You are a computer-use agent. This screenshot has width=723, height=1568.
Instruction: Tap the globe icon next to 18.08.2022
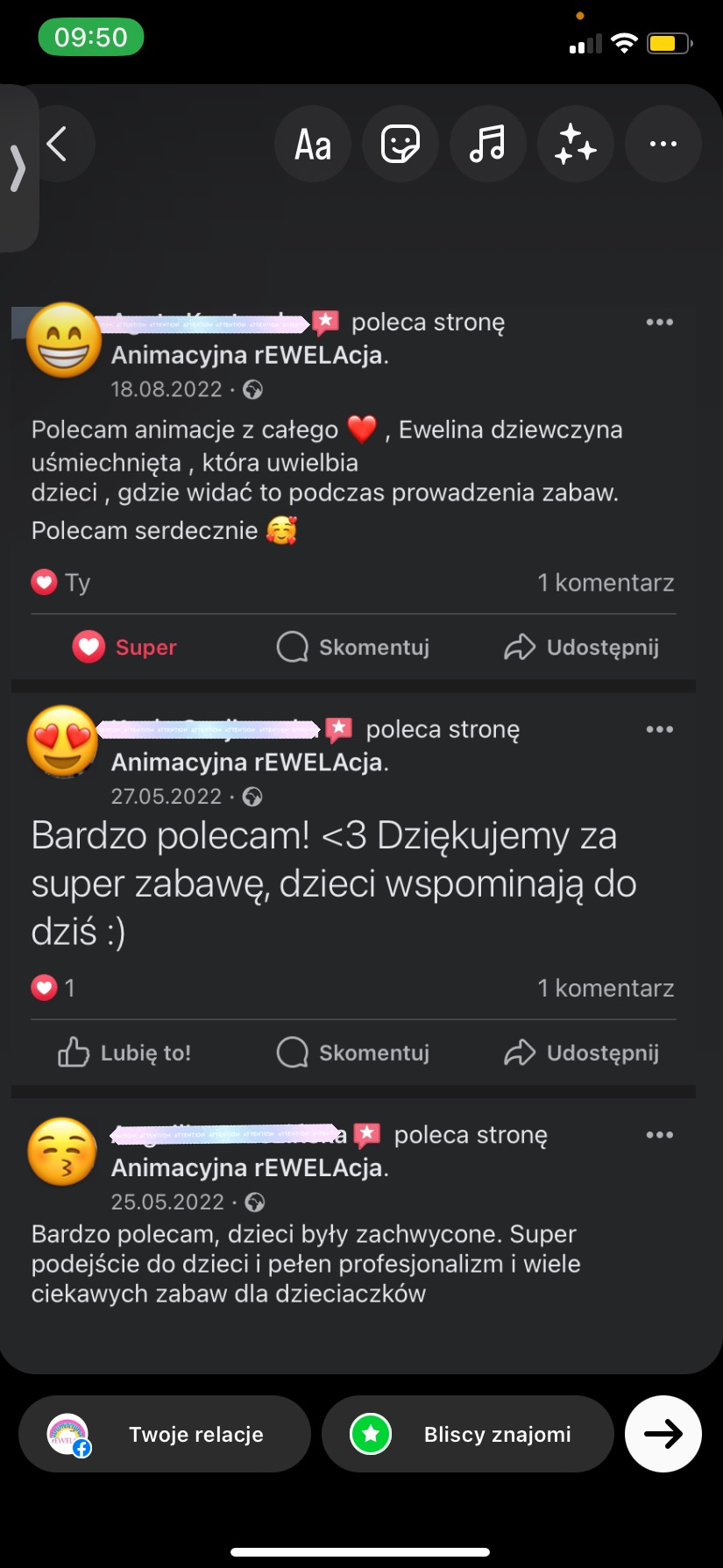point(252,389)
